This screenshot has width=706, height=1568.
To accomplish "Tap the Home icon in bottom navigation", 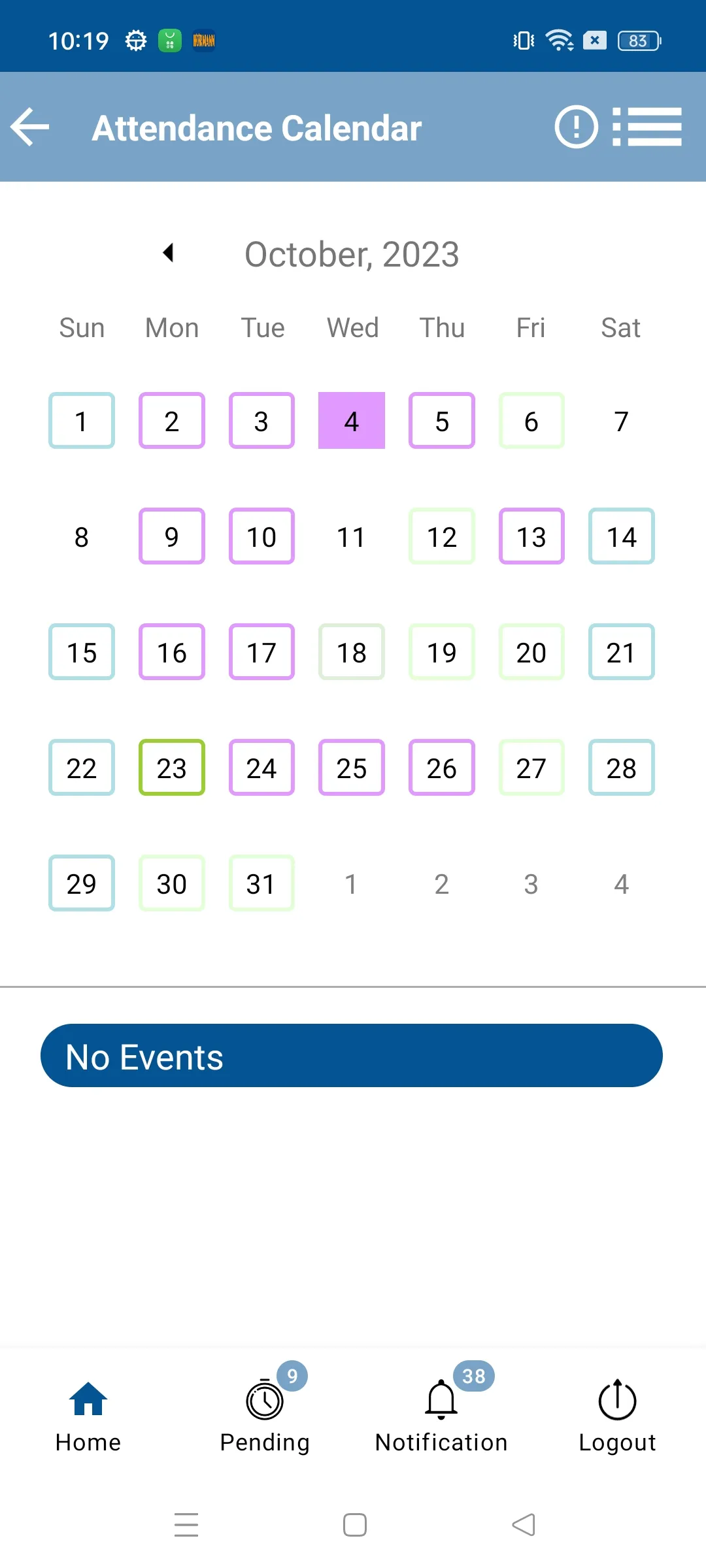I will click(88, 1399).
